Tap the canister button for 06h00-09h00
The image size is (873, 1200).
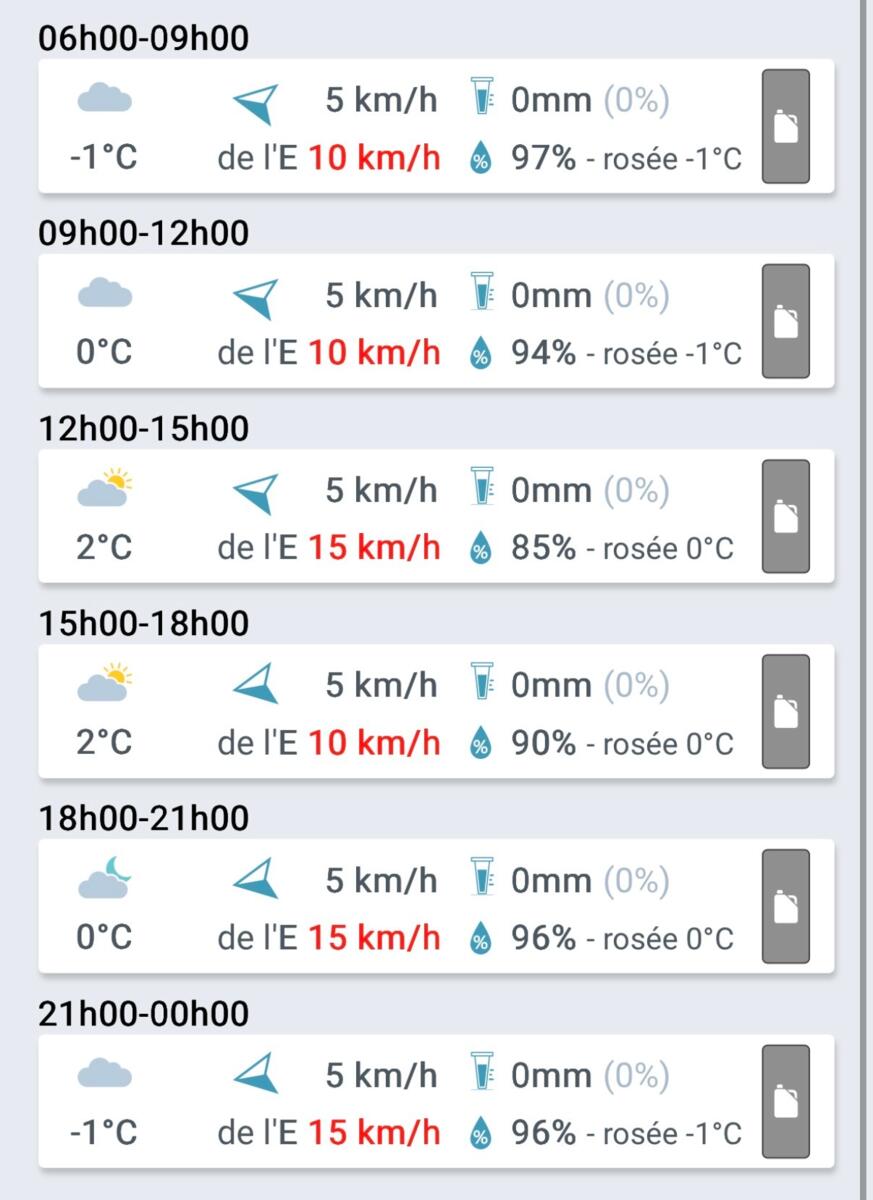click(x=786, y=127)
